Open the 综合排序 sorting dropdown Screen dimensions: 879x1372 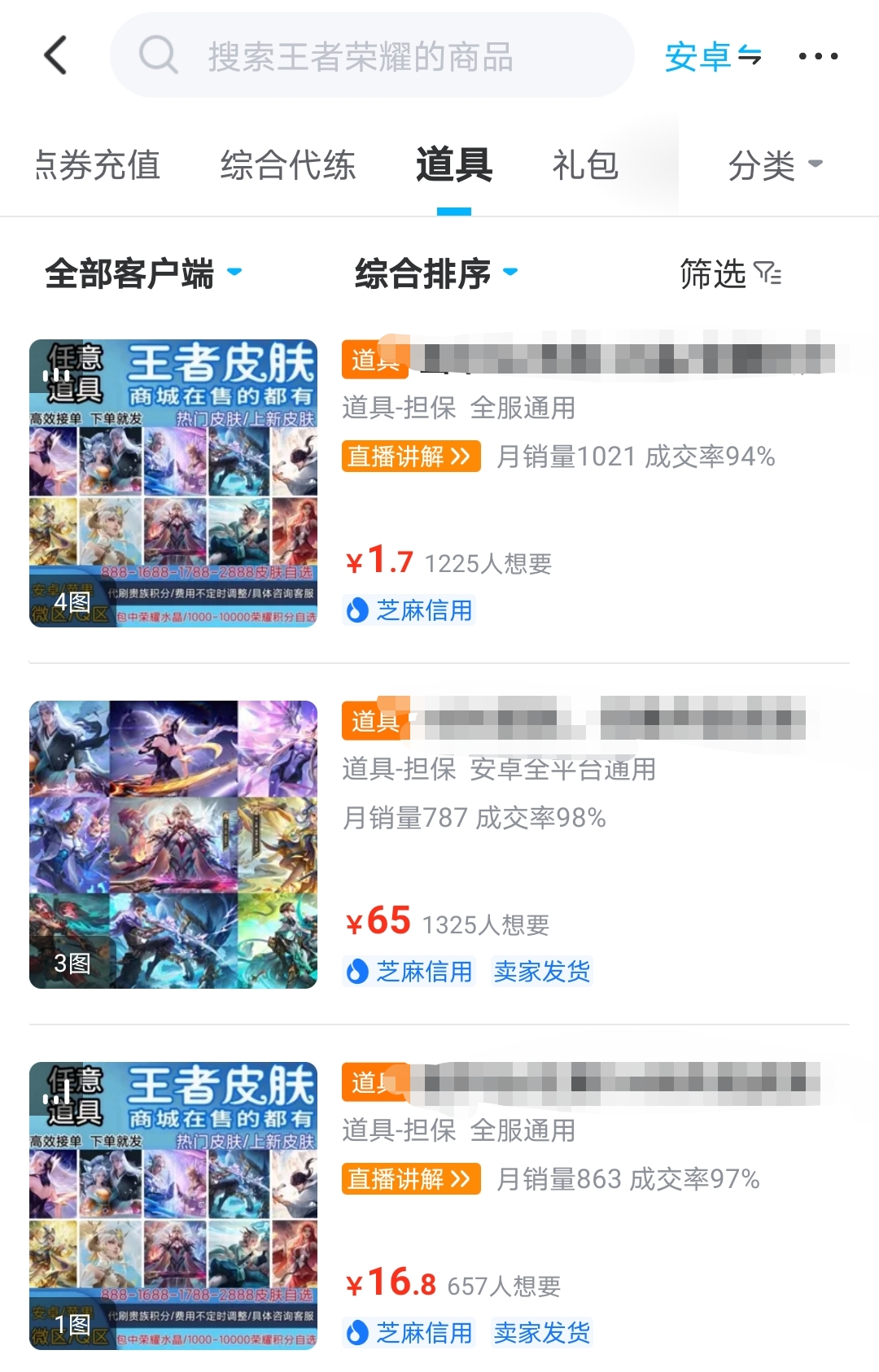click(x=435, y=273)
